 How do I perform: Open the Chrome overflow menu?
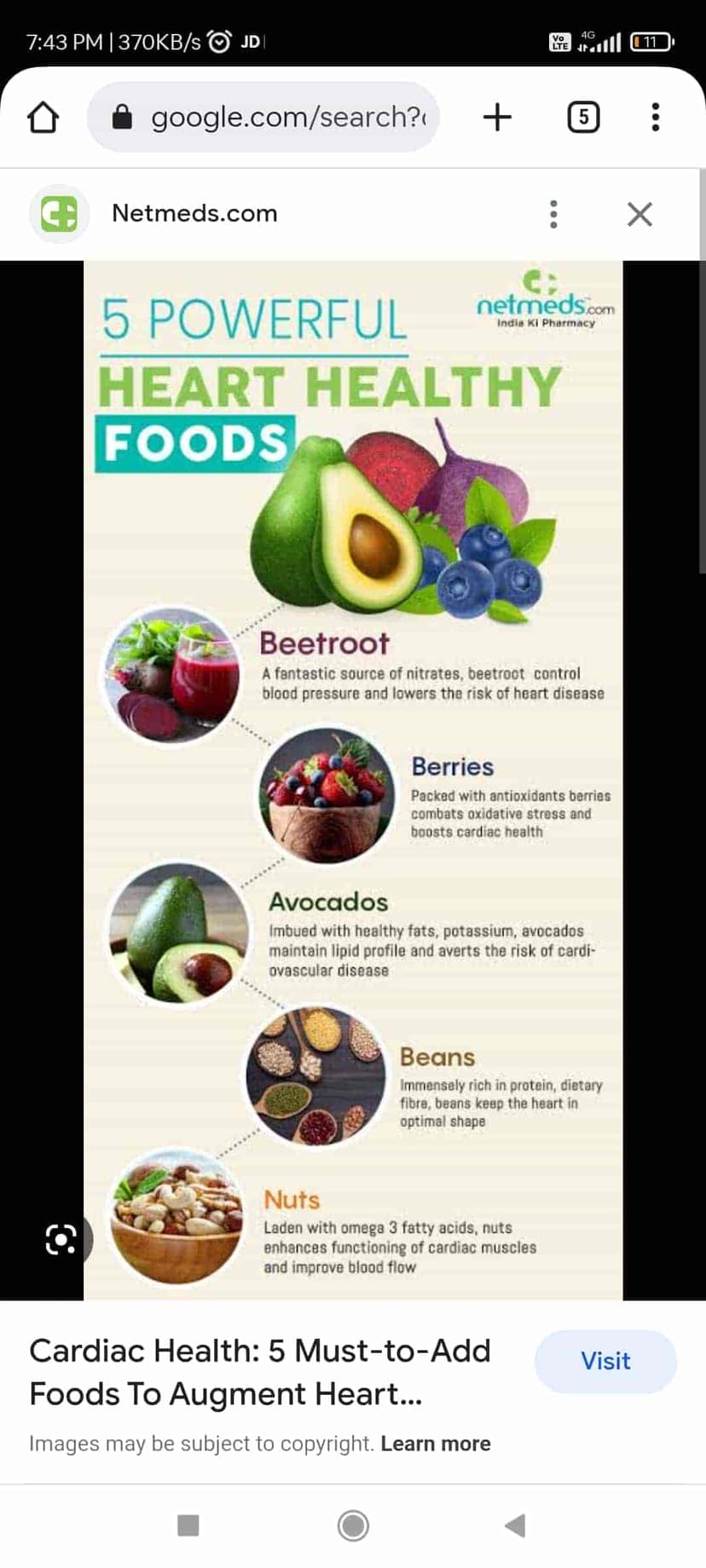[655, 117]
